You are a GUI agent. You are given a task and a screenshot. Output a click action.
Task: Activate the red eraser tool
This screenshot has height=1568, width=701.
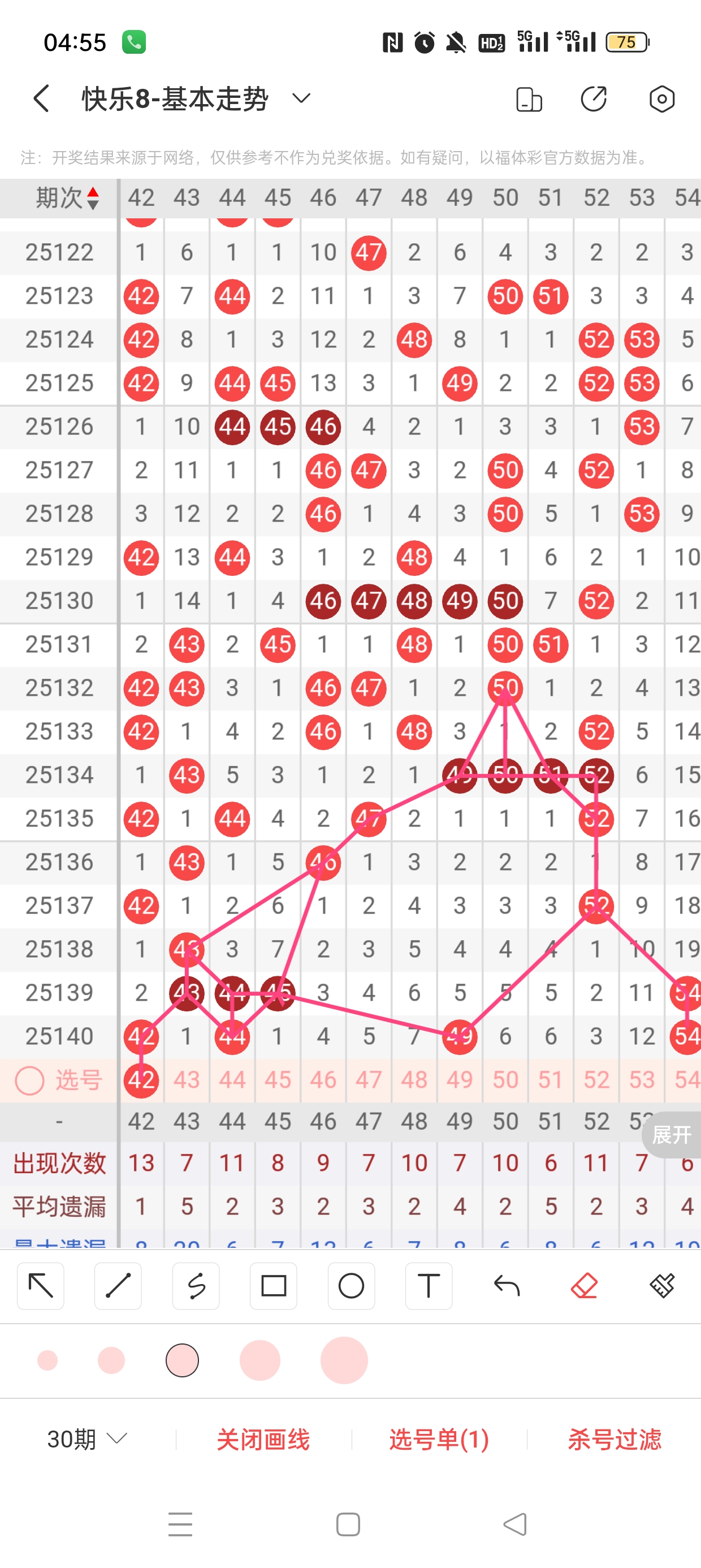pyautogui.click(x=584, y=1286)
